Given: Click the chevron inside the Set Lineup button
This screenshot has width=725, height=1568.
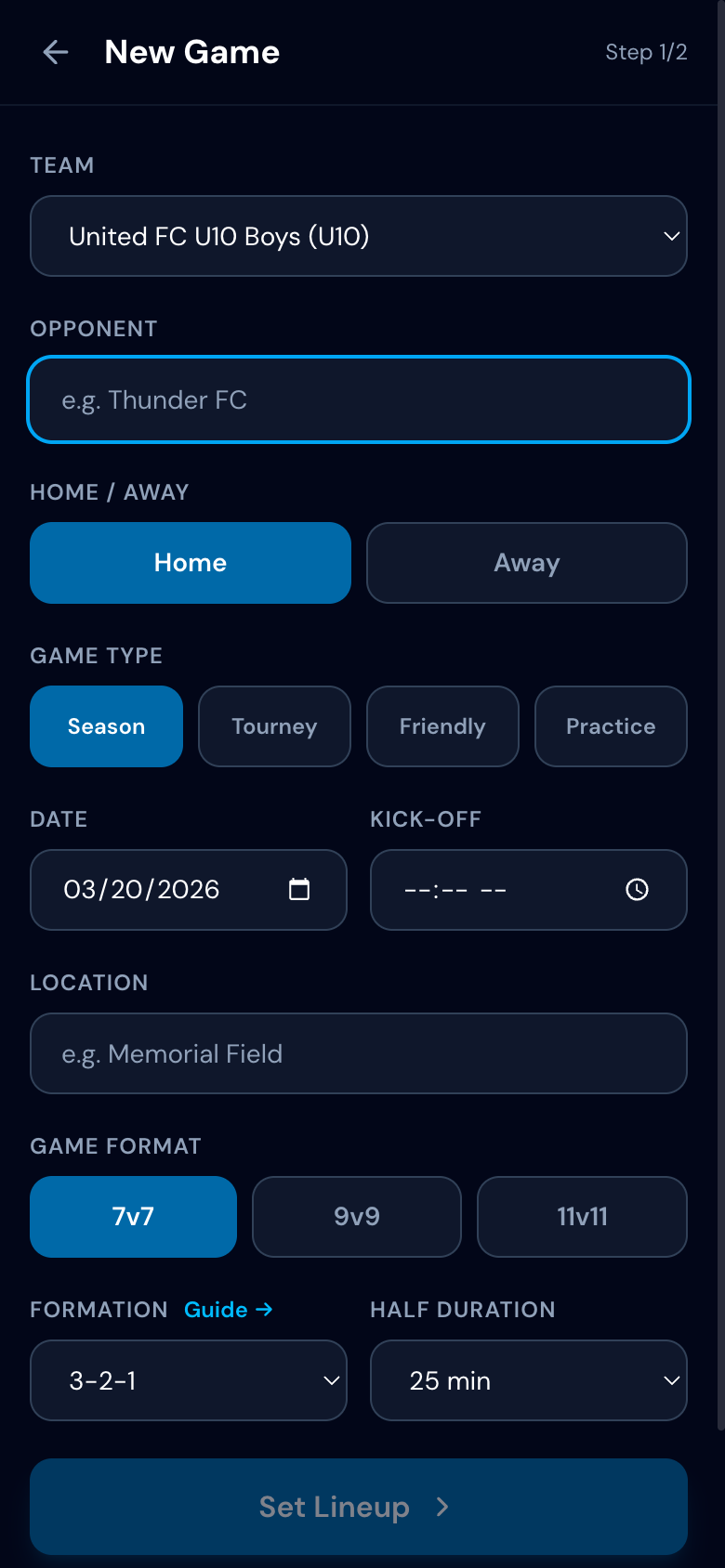Looking at the screenshot, I should (441, 1507).
